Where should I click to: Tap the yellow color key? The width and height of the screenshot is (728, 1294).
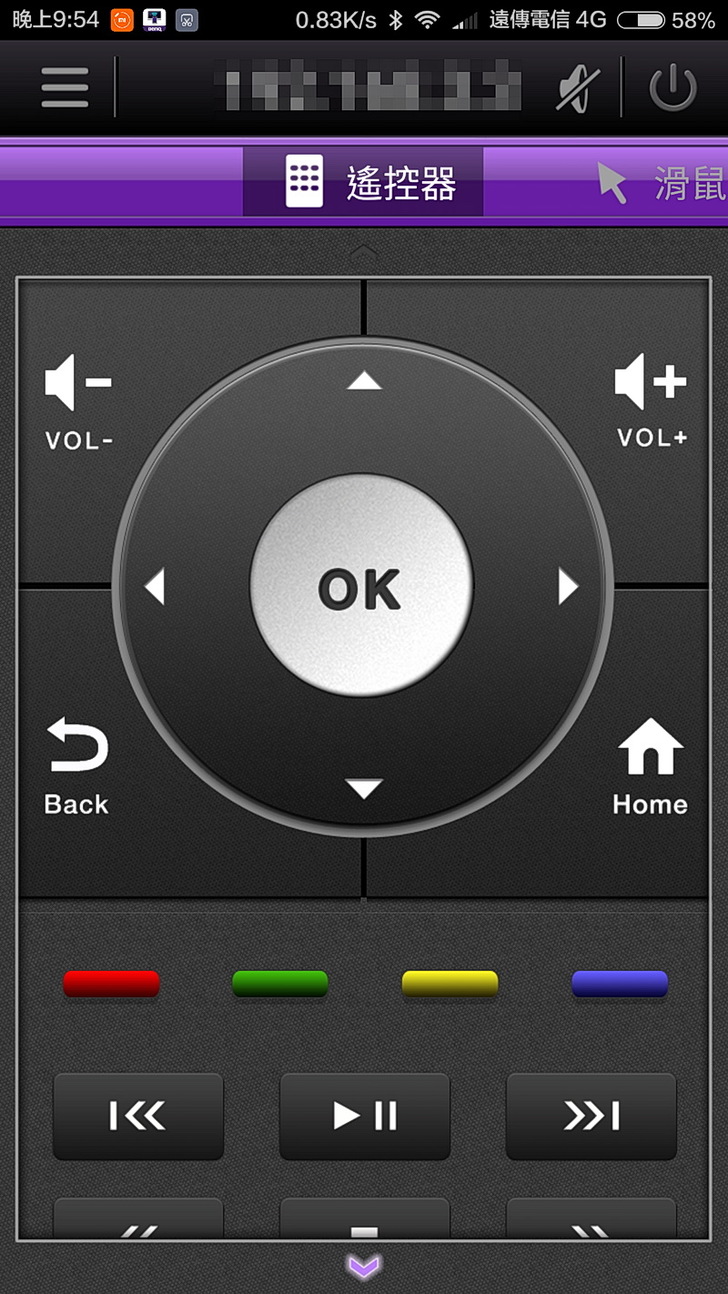(x=450, y=984)
